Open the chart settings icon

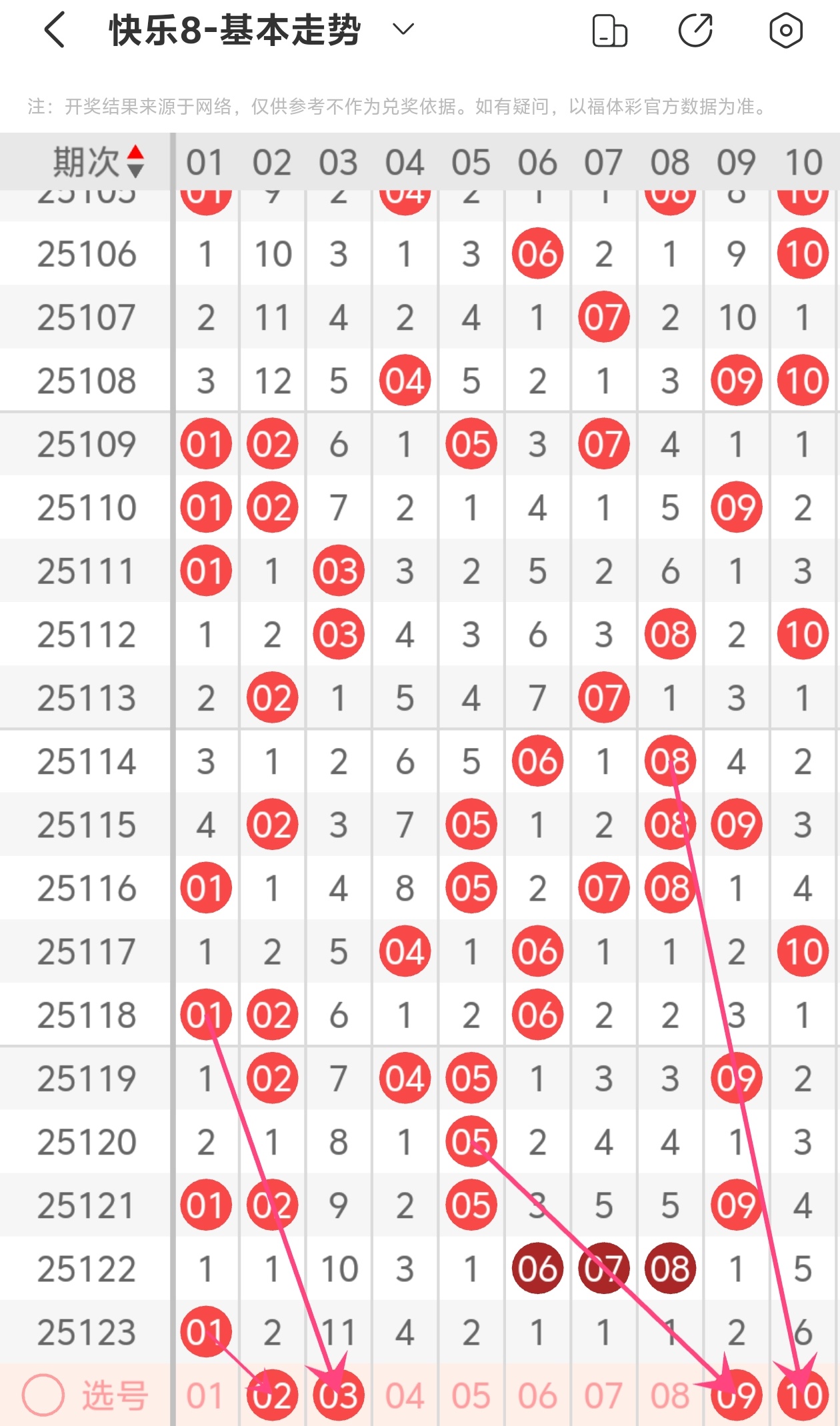pyautogui.click(x=785, y=30)
